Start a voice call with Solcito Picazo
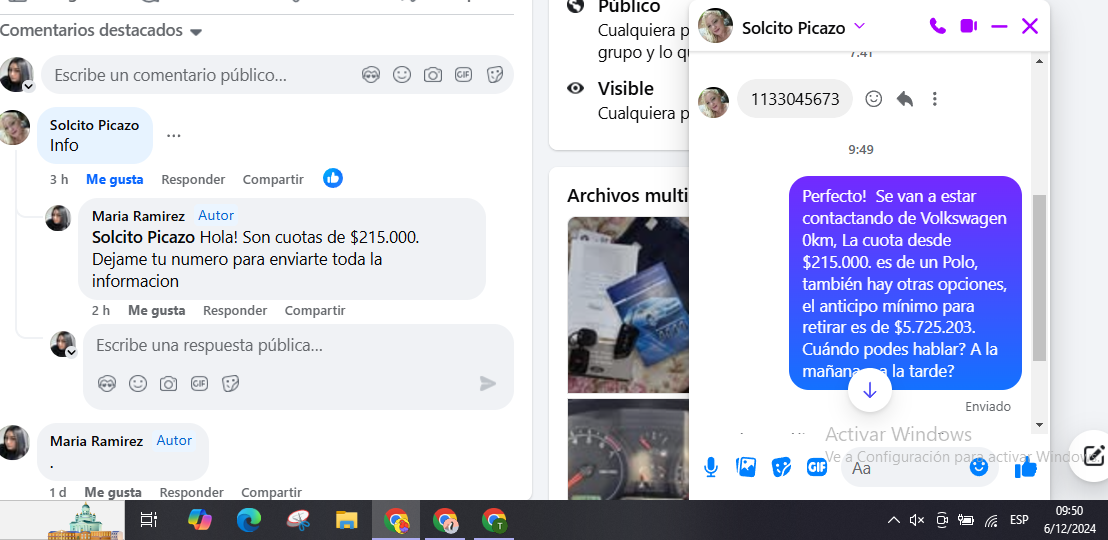 pyautogui.click(x=937, y=27)
